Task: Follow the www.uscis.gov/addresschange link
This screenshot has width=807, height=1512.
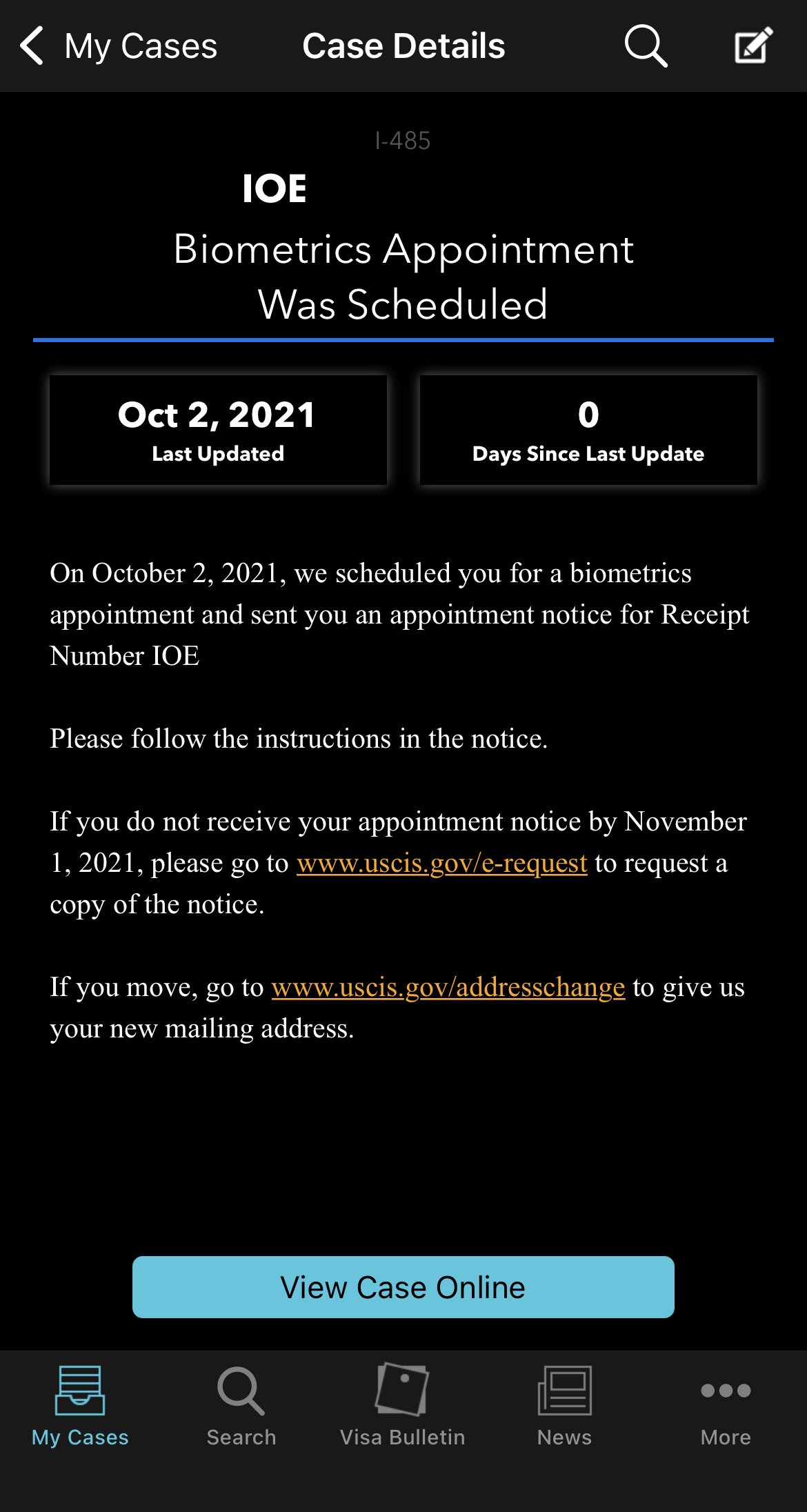Action: [448, 987]
